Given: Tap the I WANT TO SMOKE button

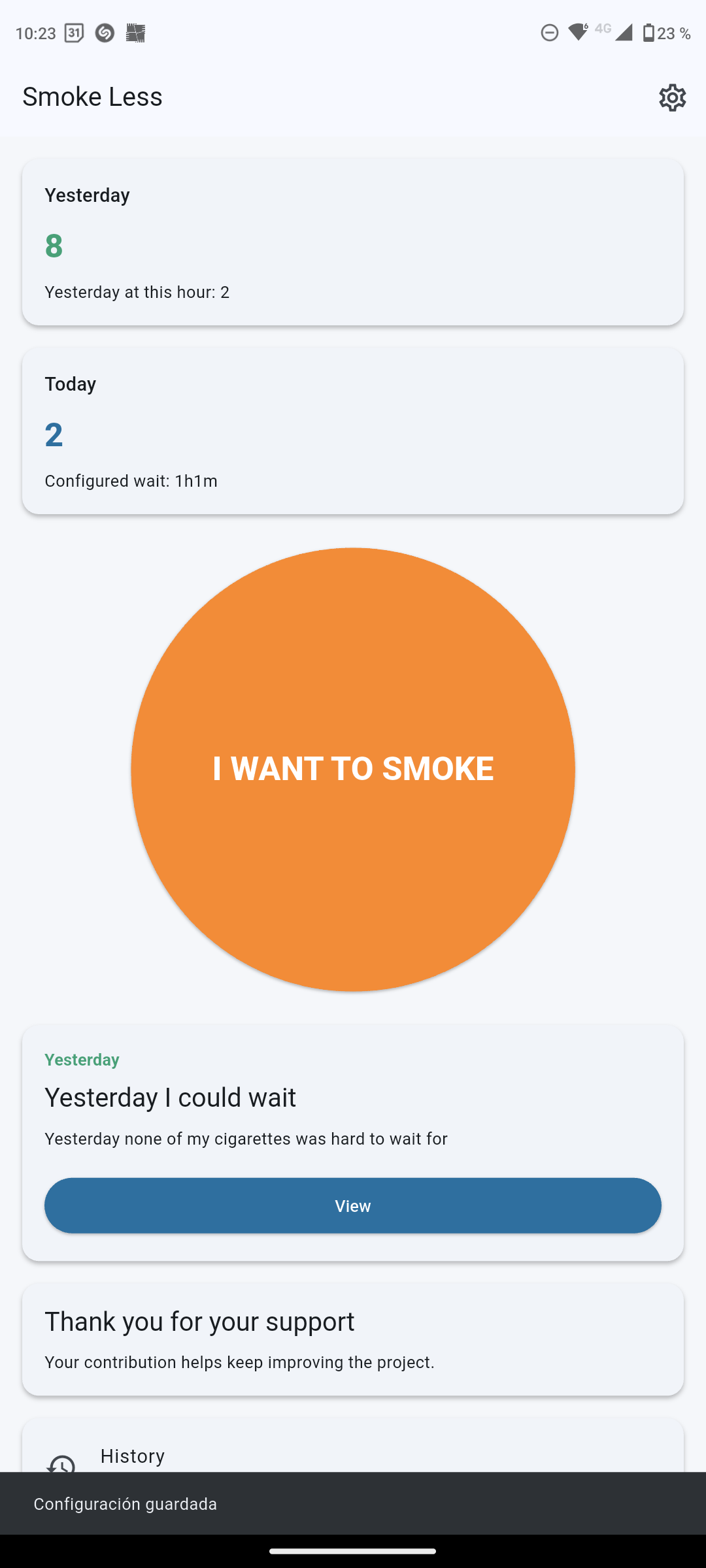Looking at the screenshot, I should point(353,769).
